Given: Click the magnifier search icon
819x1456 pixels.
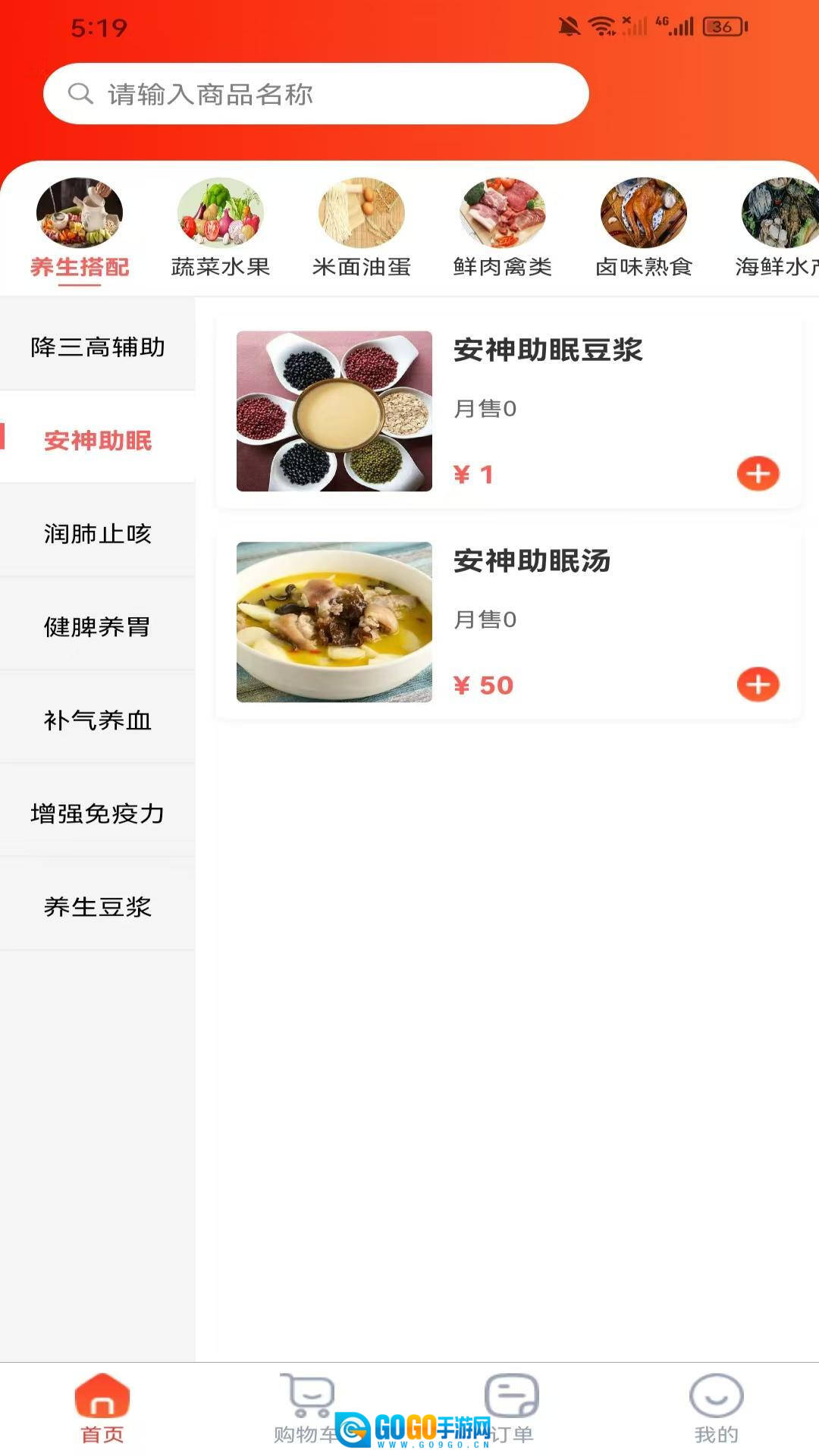Looking at the screenshot, I should [x=80, y=93].
